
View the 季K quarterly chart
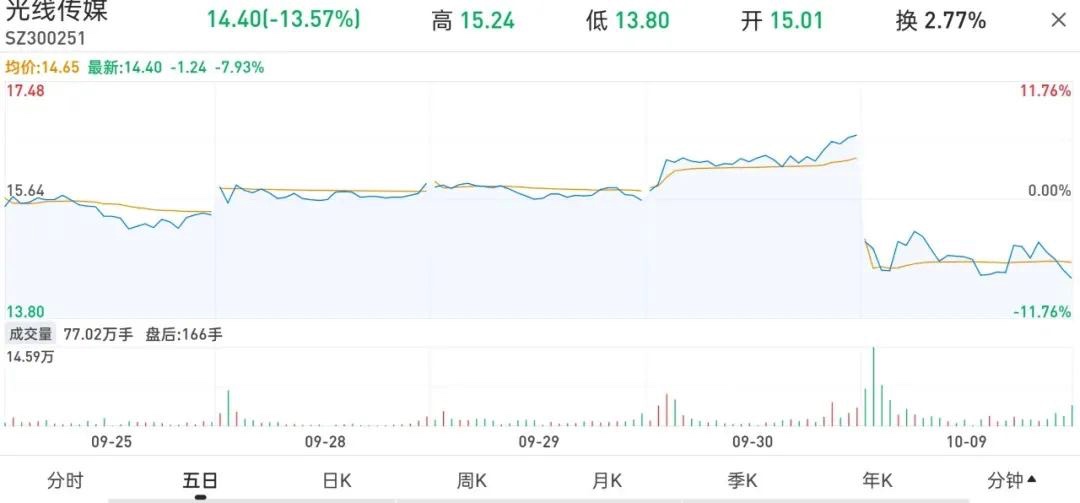tap(743, 480)
